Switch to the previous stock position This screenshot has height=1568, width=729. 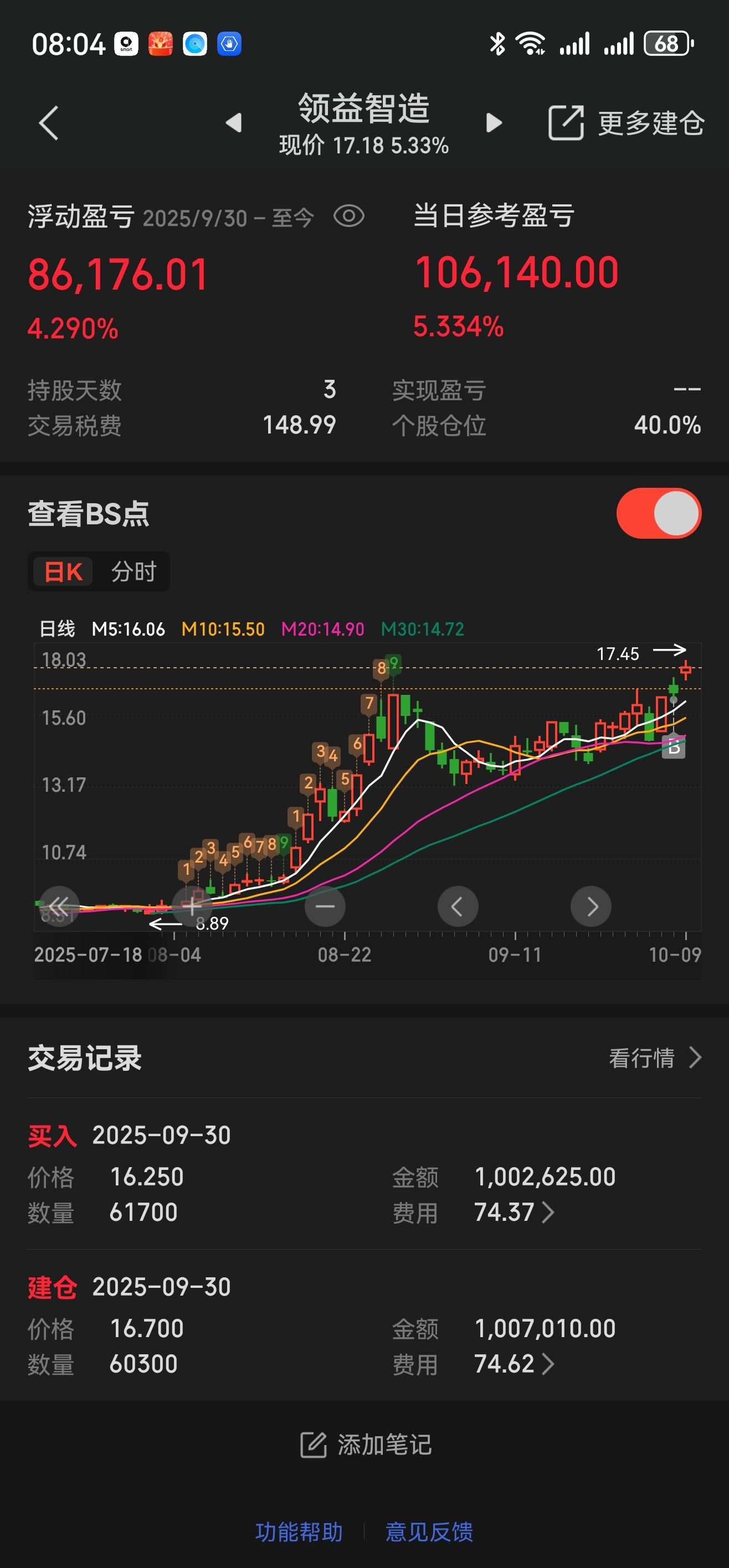(x=234, y=123)
